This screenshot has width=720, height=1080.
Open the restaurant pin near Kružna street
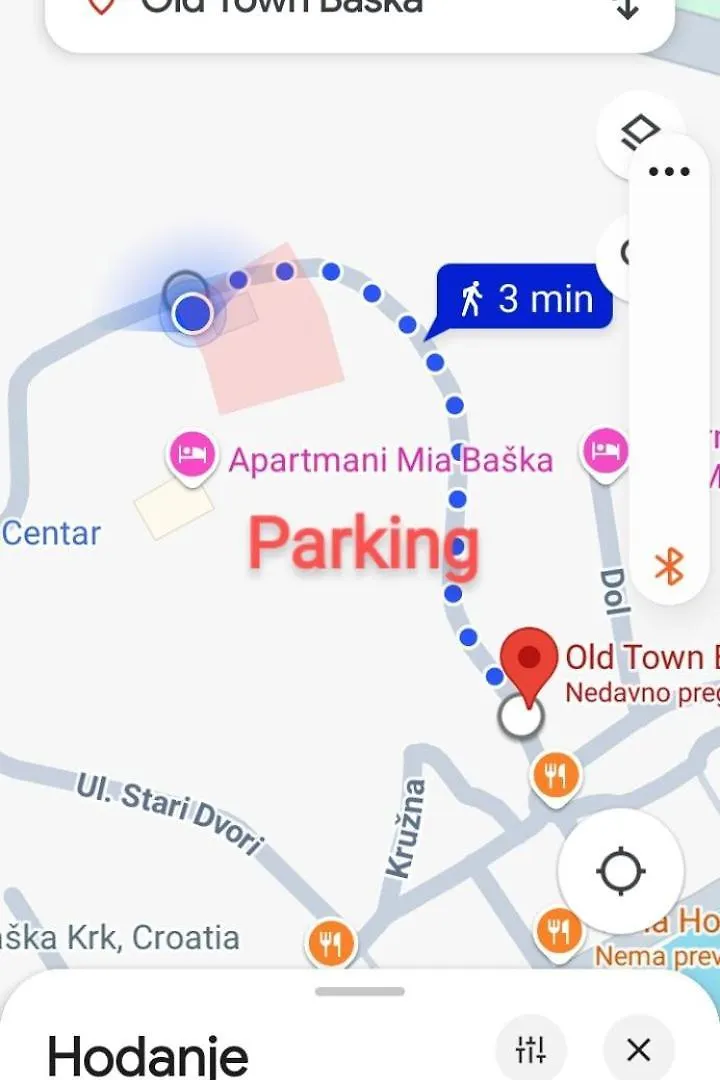point(331,942)
